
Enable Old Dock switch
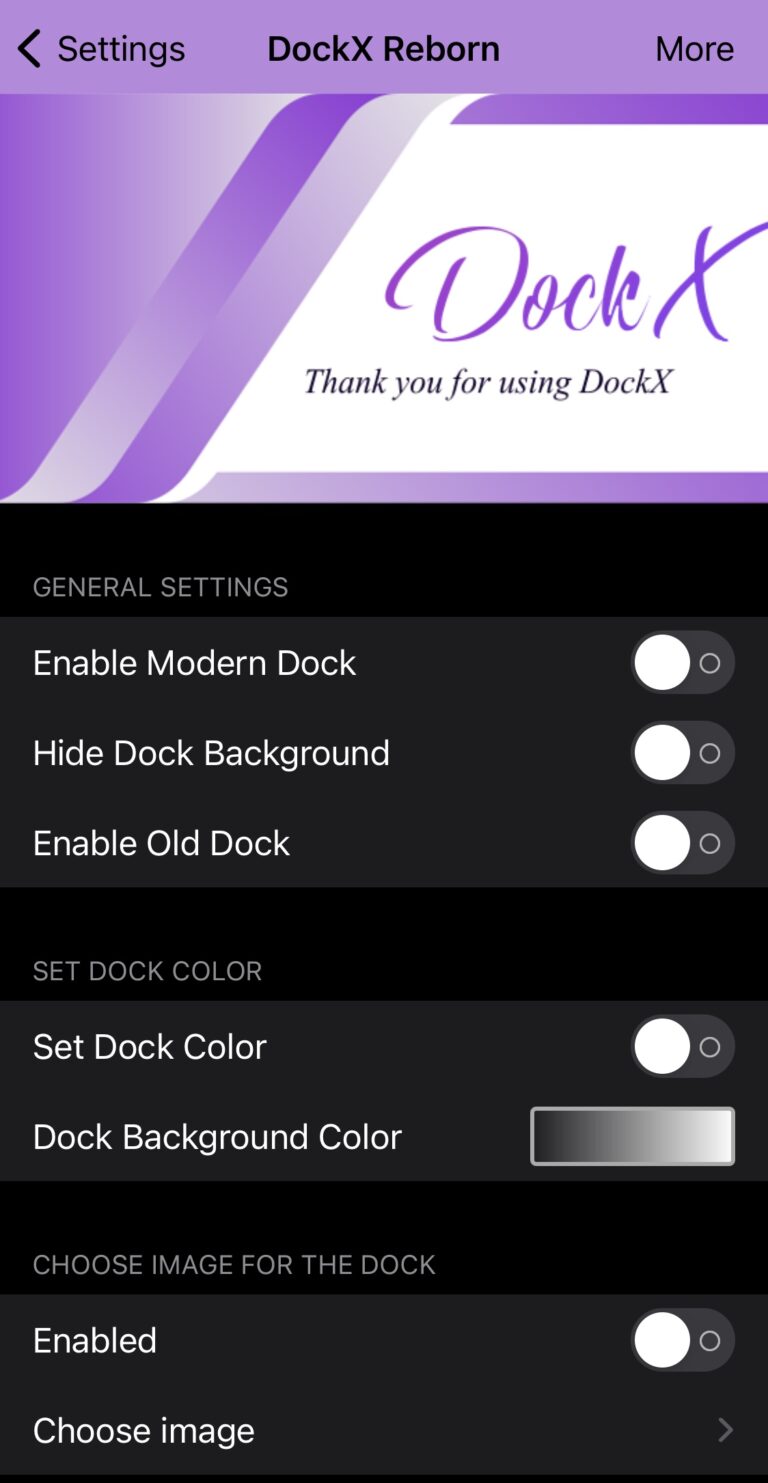click(682, 843)
